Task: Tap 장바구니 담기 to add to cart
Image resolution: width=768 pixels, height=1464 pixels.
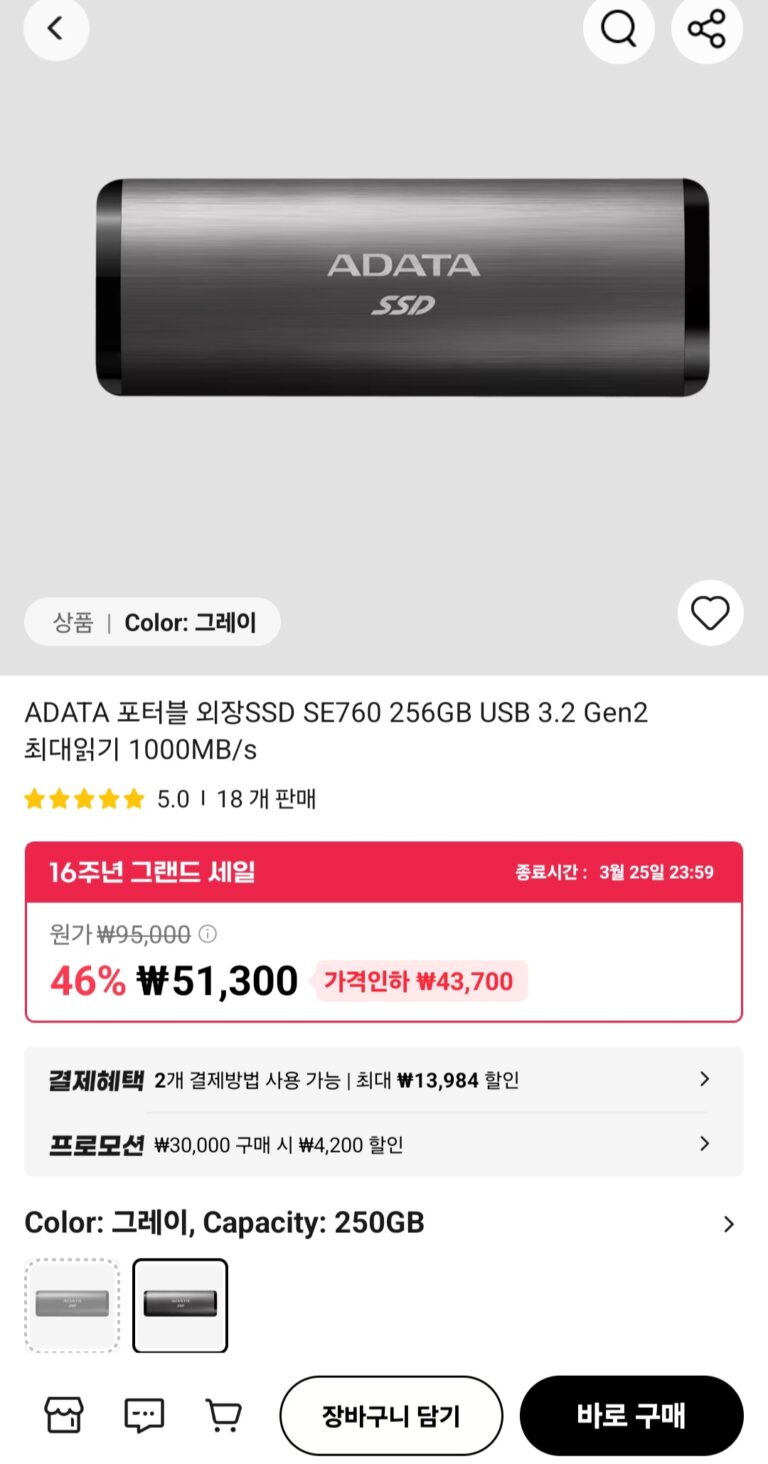Action: pos(390,1415)
